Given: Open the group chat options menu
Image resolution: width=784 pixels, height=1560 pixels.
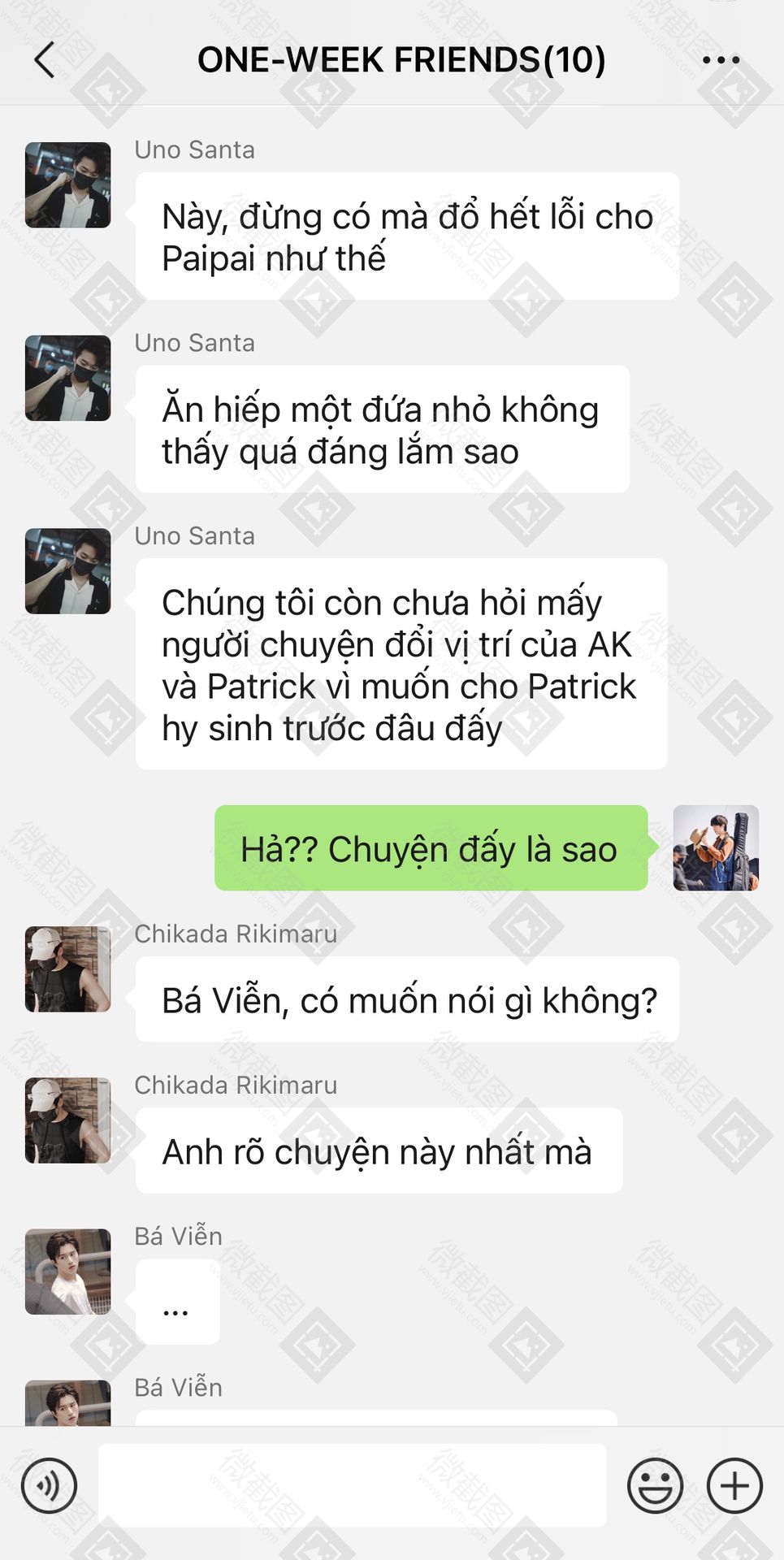Looking at the screenshot, I should coord(721,60).
